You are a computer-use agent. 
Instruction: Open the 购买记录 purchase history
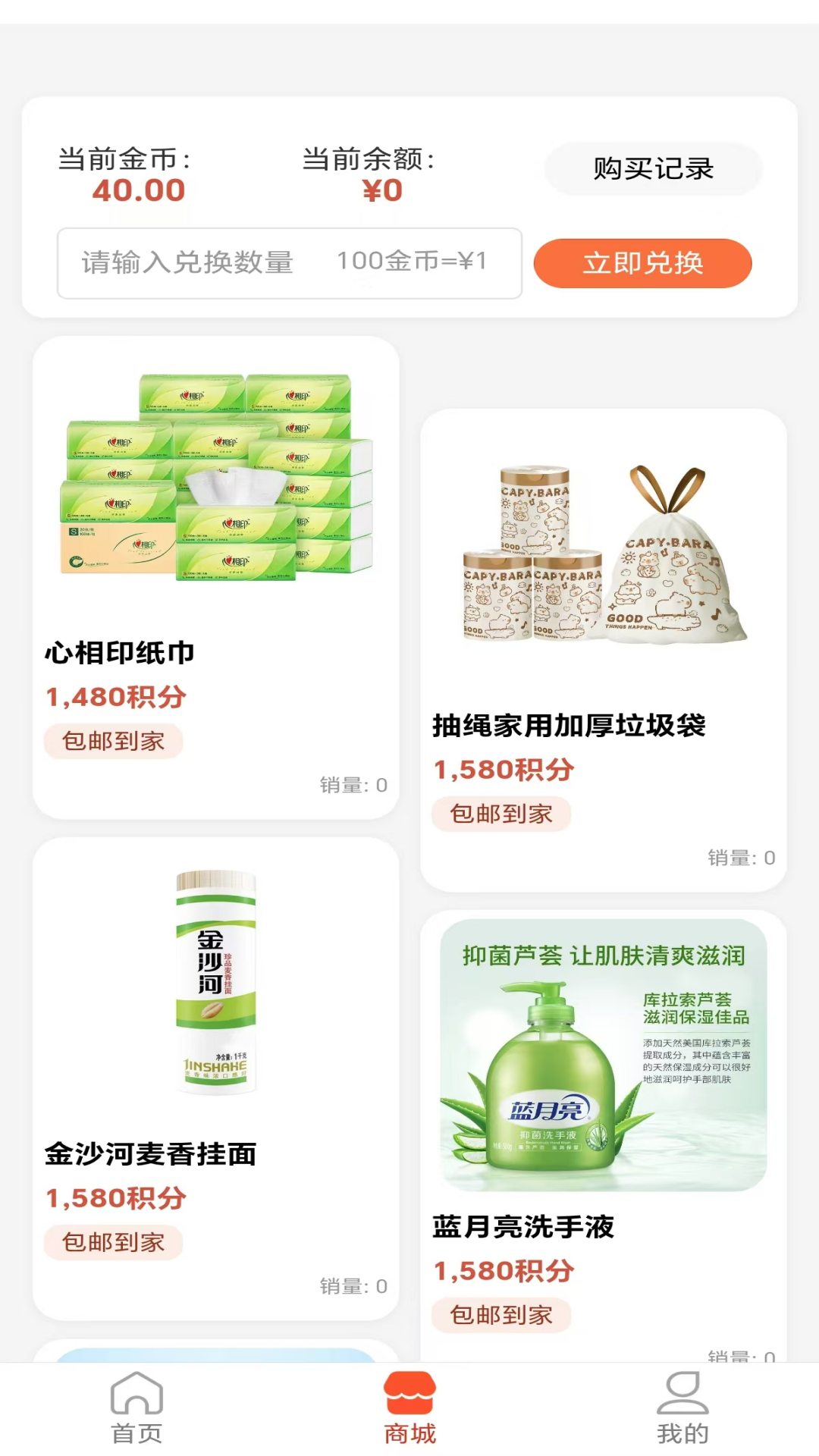tap(653, 169)
